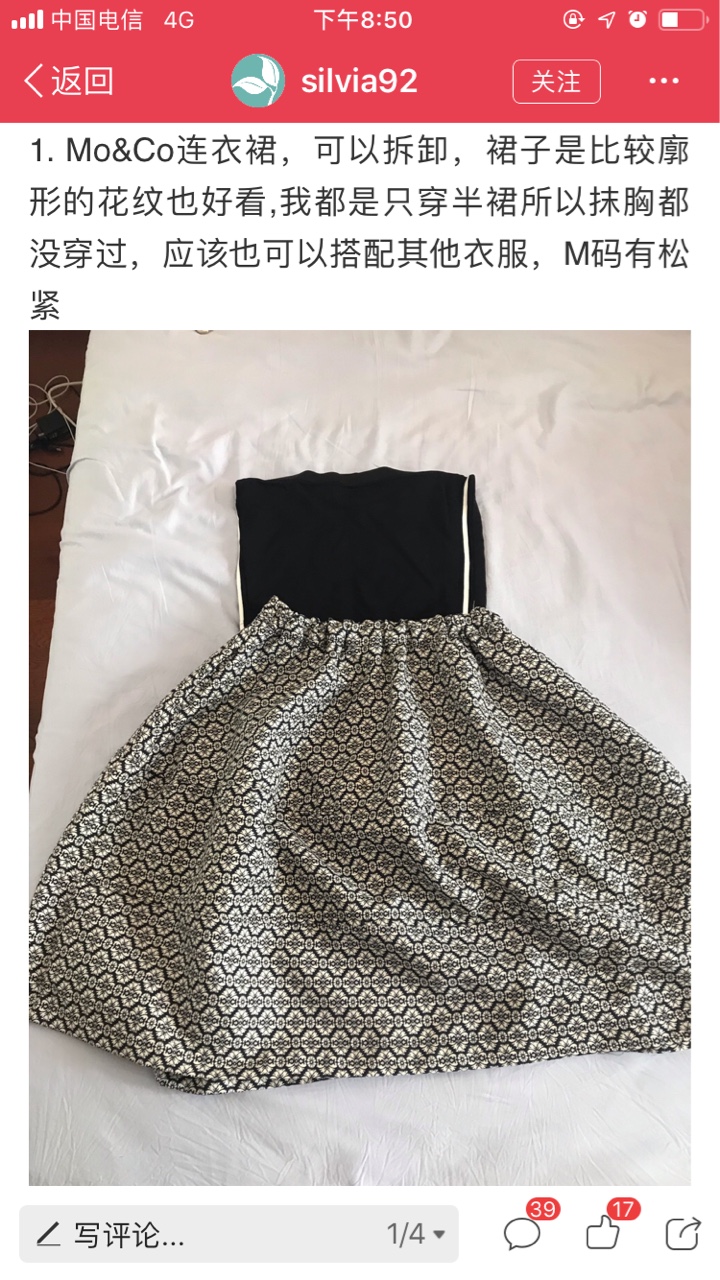Expand the 1/4 page selector
This screenshot has height=1280, width=720.
coord(415,1234)
